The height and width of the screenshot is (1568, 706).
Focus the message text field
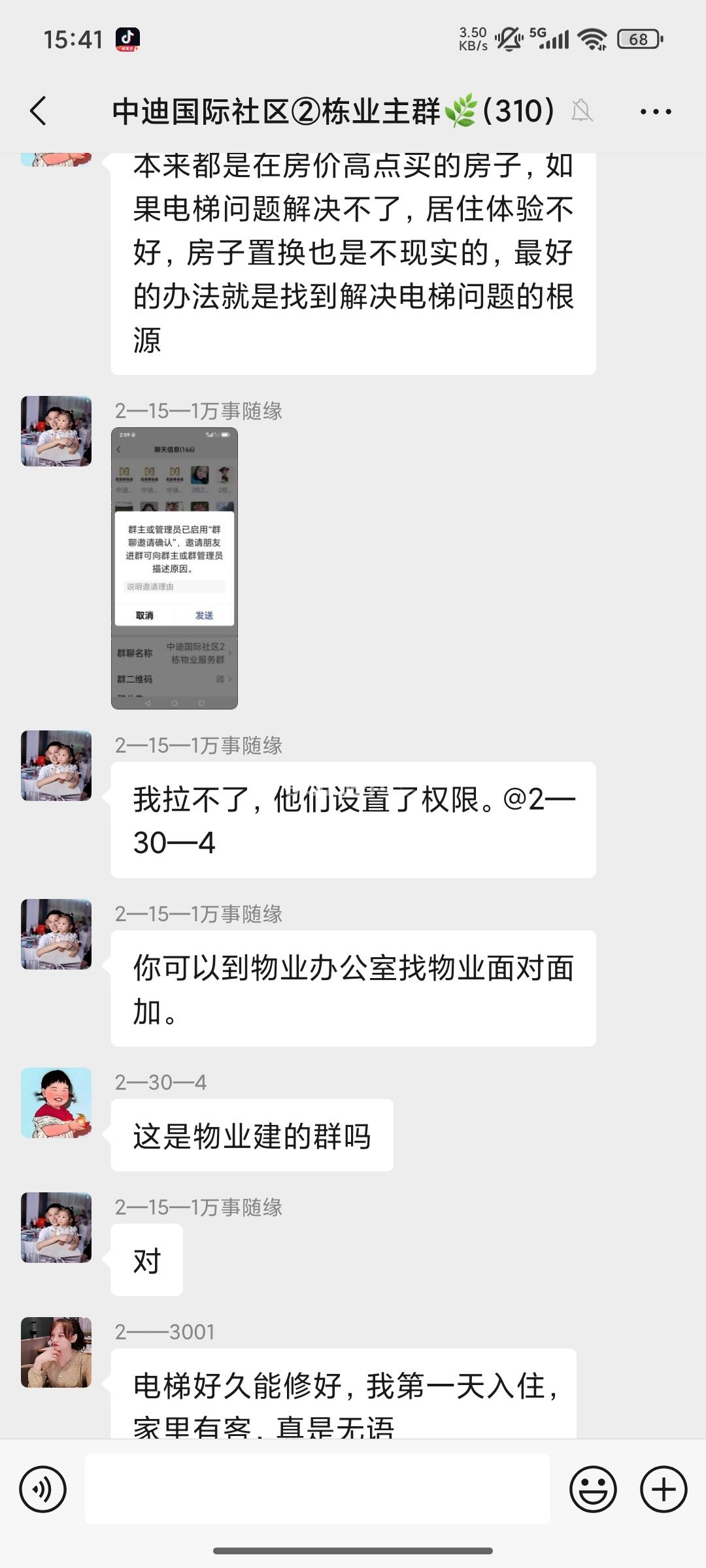(317, 1489)
